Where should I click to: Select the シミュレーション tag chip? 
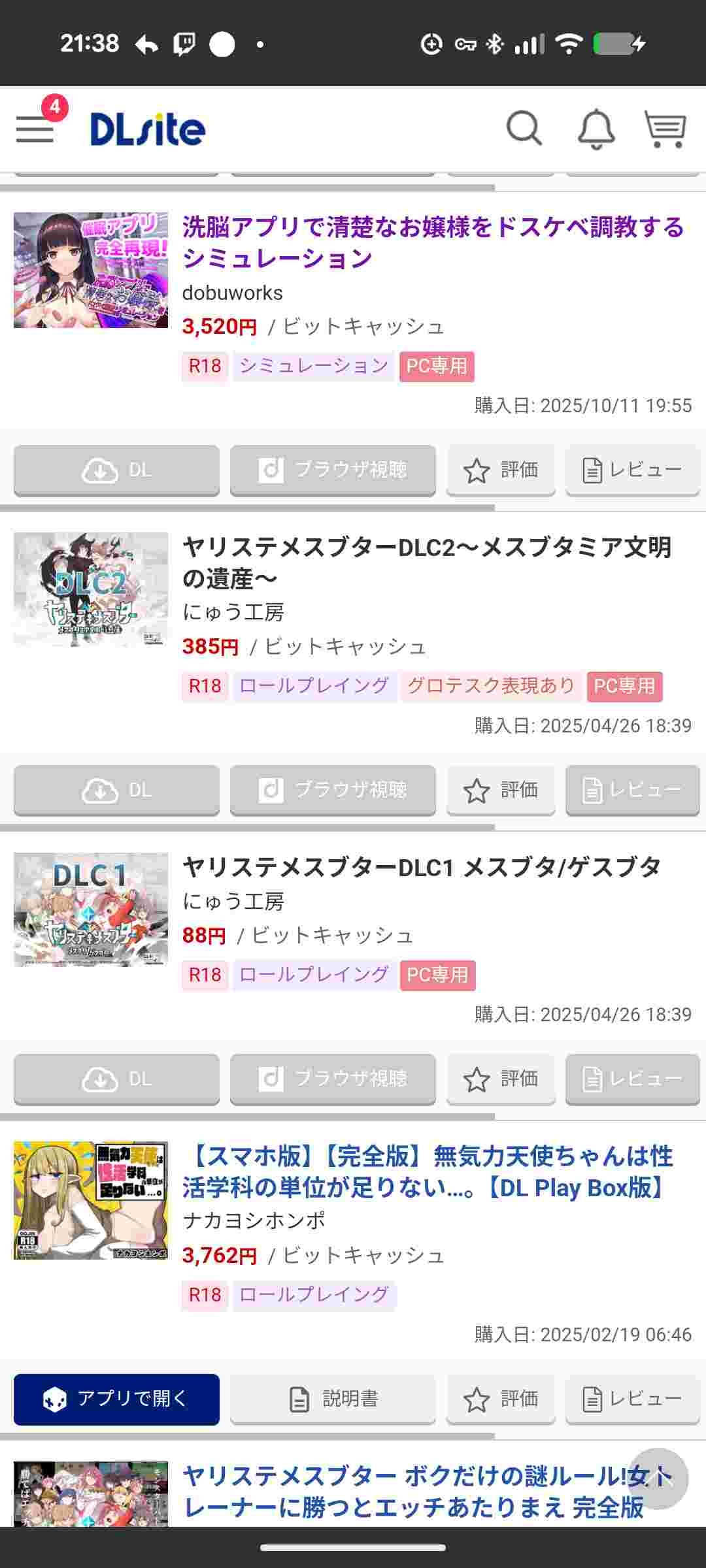pos(314,366)
